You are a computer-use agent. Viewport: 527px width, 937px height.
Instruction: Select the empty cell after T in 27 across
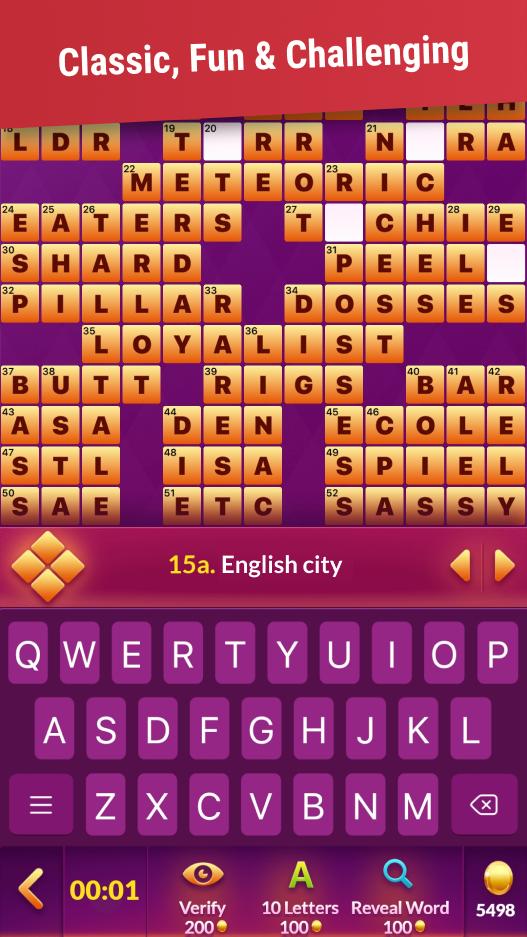344,222
